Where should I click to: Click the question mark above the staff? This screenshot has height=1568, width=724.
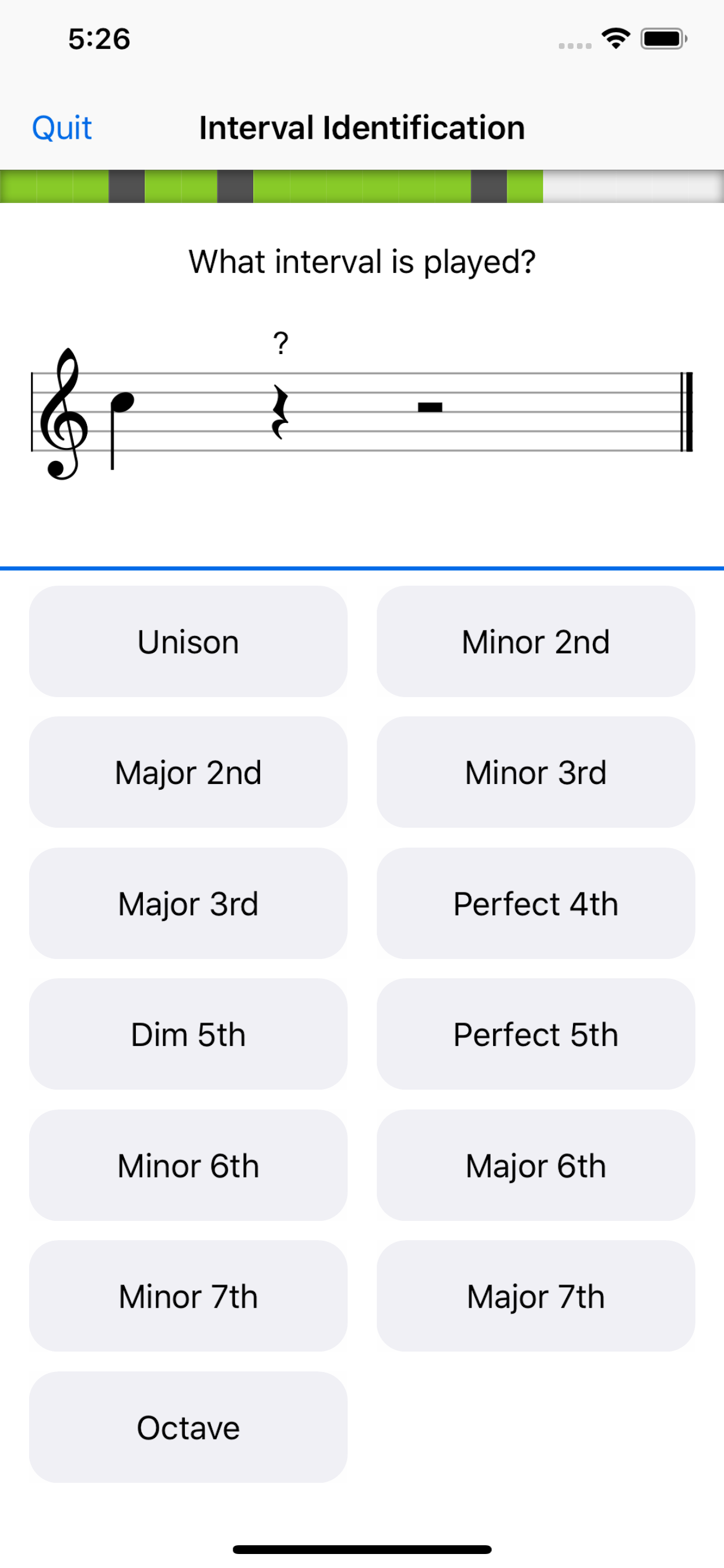click(280, 345)
